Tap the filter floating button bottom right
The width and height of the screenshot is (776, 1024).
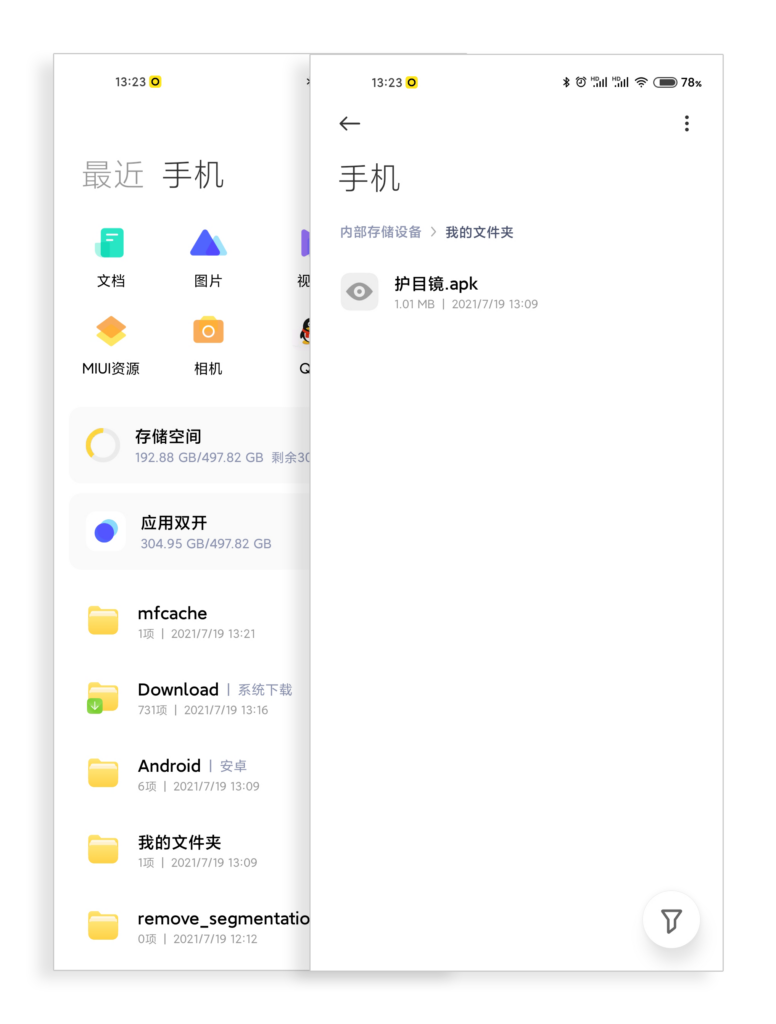pyautogui.click(x=671, y=920)
